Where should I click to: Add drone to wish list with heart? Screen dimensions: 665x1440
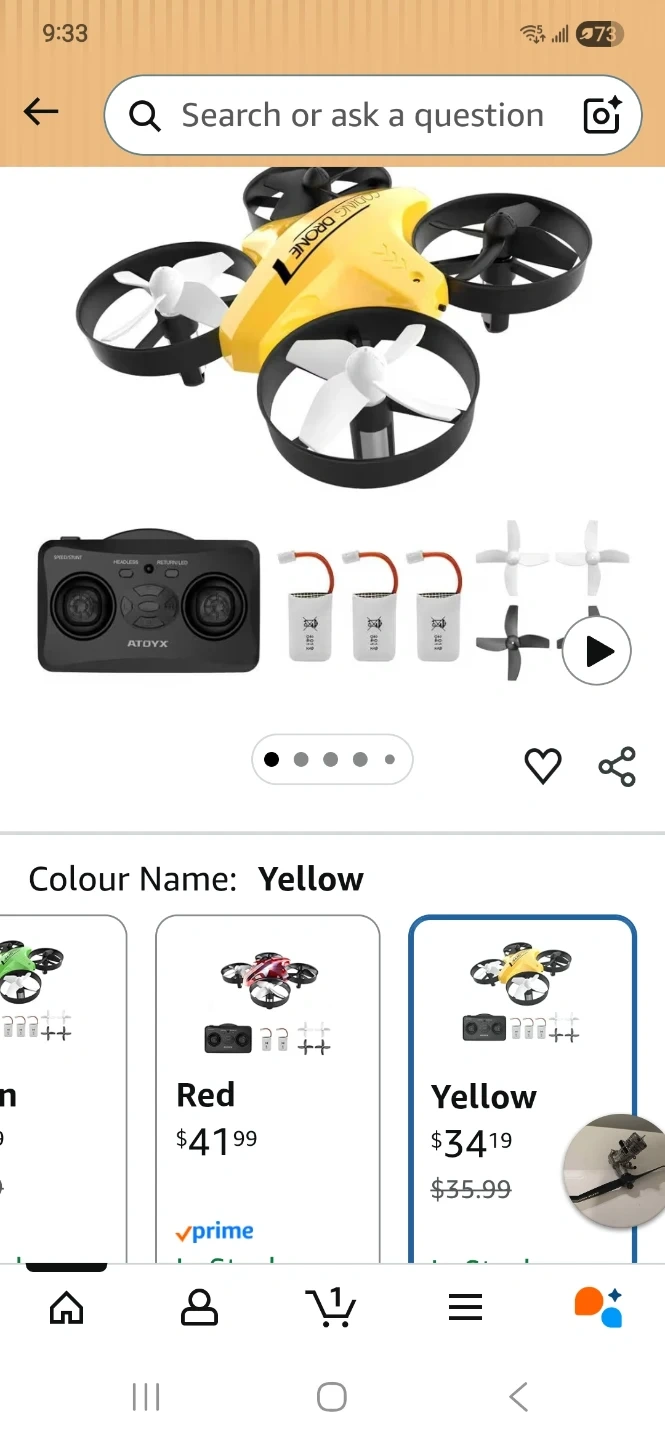tap(543, 767)
